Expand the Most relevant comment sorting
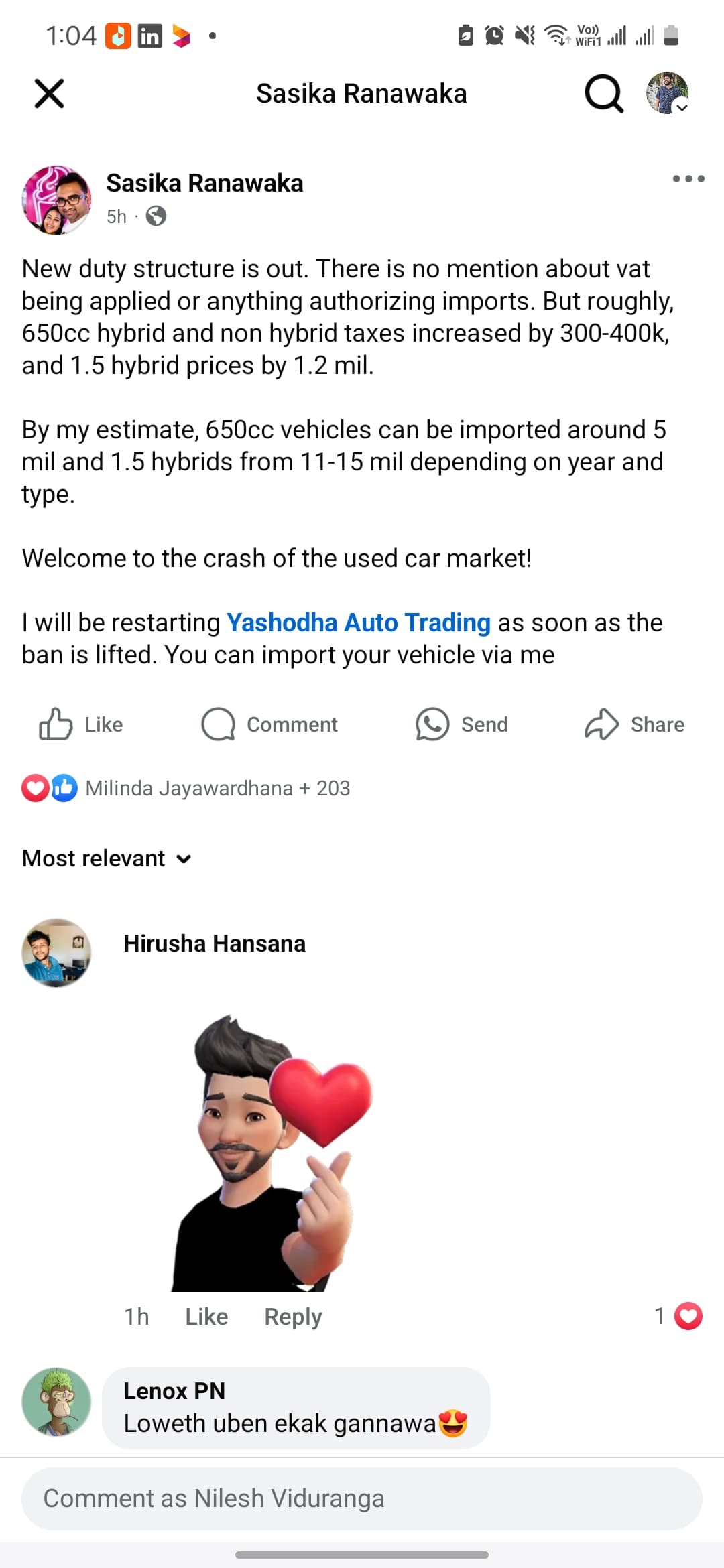The image size is (724, 1568). pos(107,858)
